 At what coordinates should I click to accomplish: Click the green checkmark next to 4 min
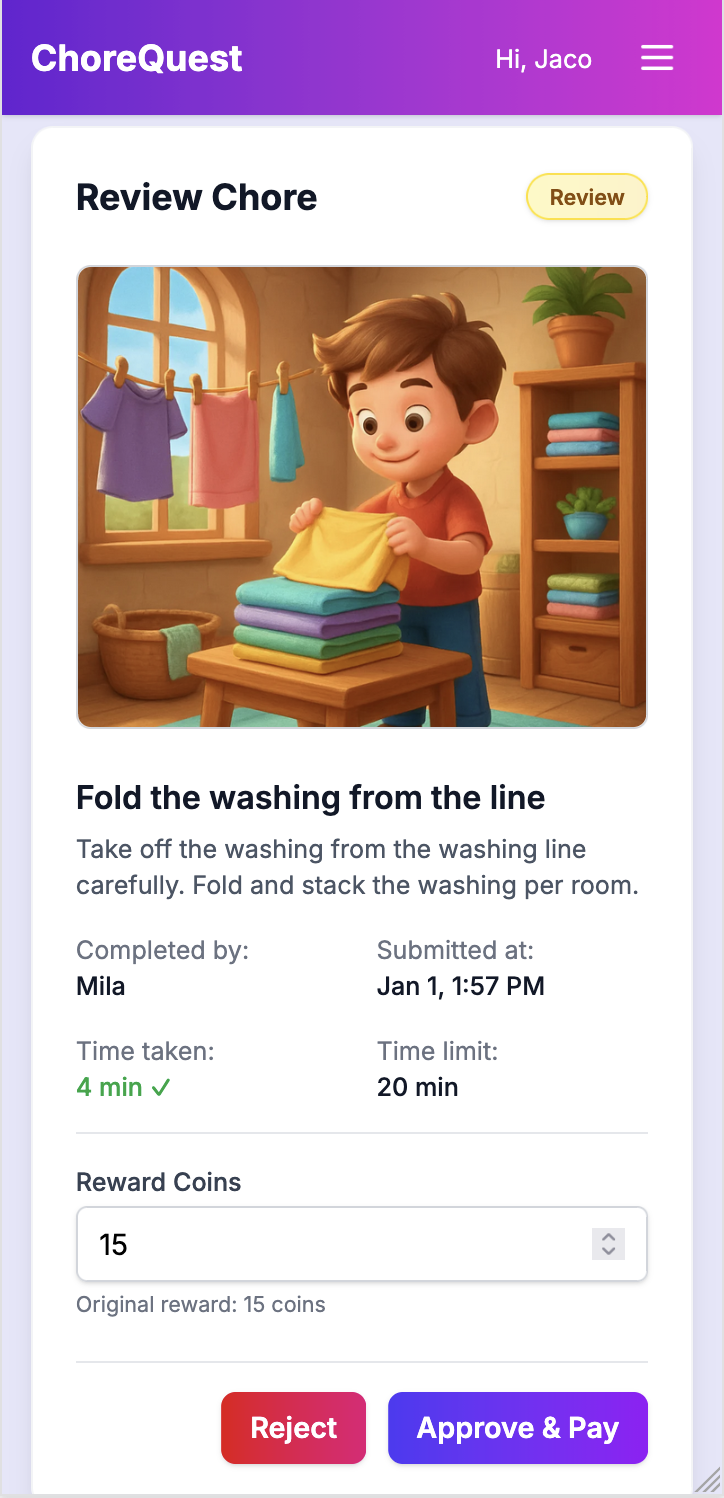tap(160, 1087)
